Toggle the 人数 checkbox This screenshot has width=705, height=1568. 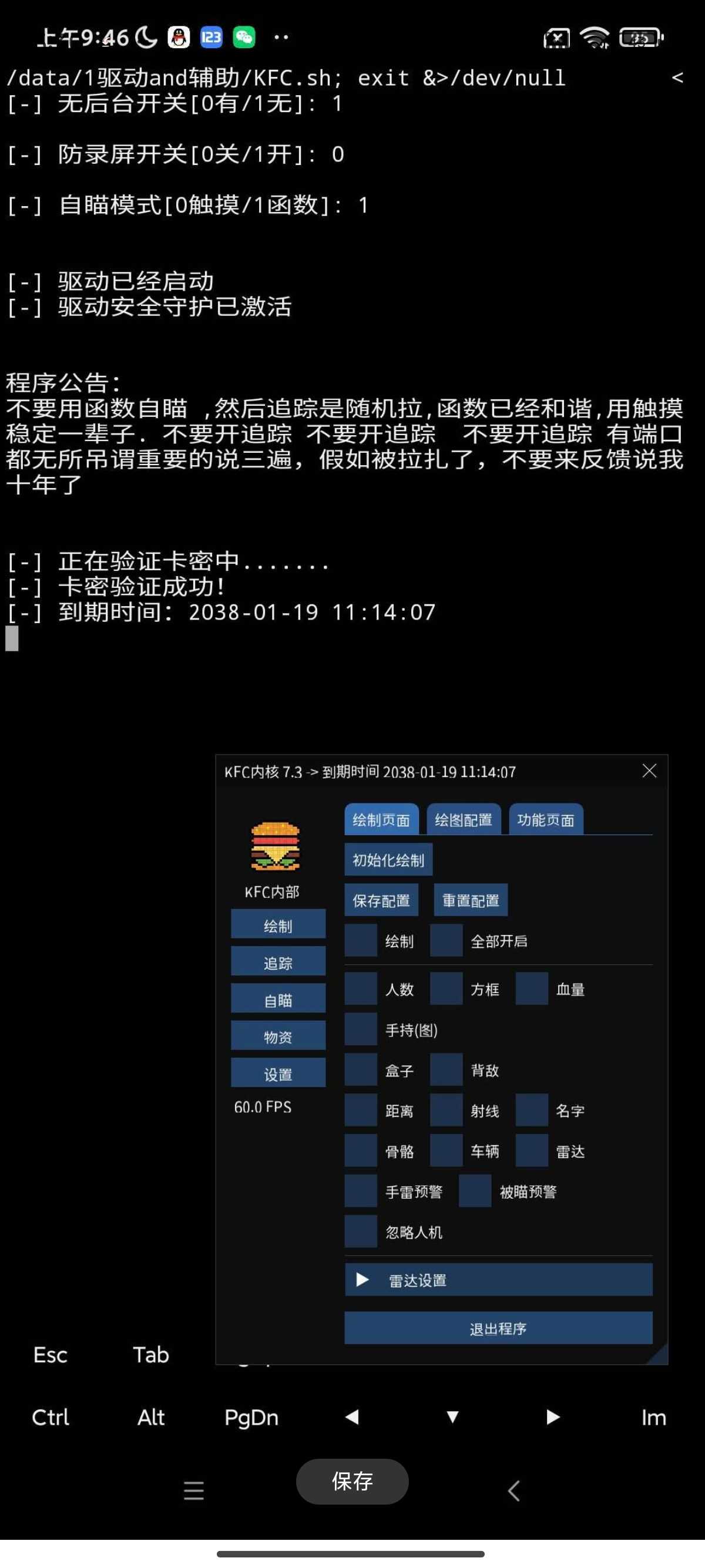(x=361, y=988)
